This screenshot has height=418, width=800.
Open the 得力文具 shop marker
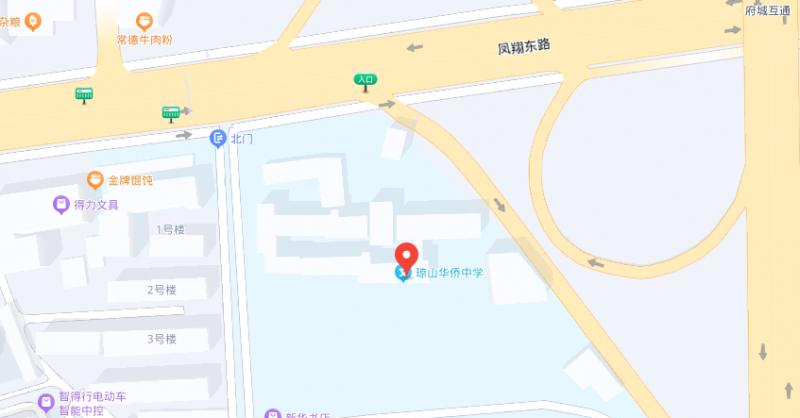61,205
